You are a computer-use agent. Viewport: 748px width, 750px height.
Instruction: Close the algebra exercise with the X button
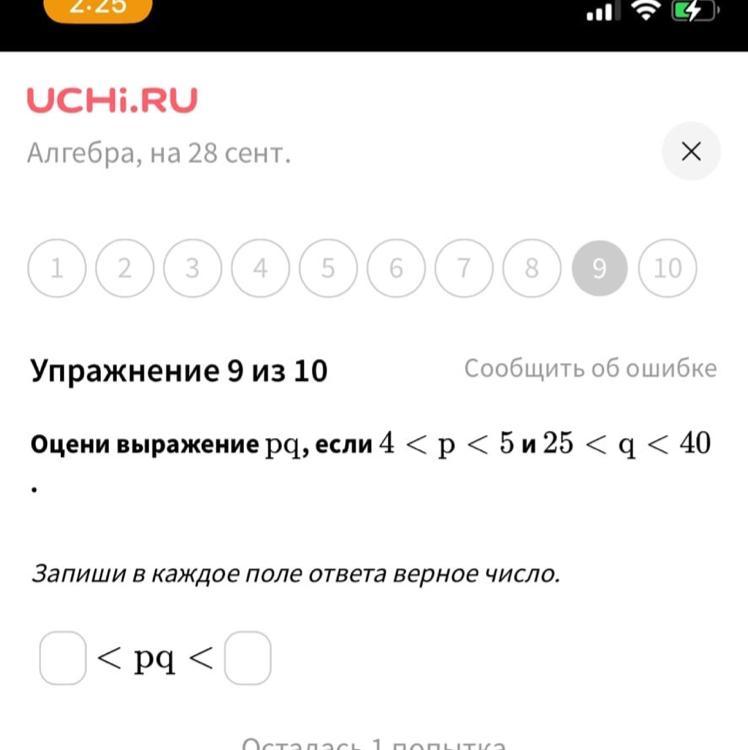(691, 151)
